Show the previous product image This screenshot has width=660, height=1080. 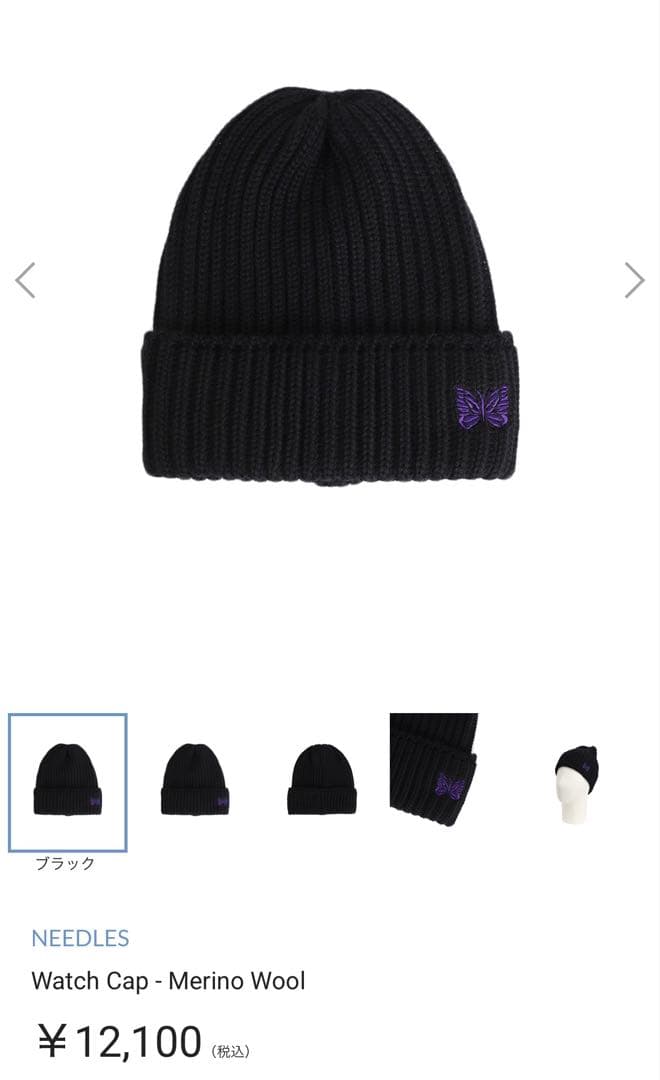(26, 280)
